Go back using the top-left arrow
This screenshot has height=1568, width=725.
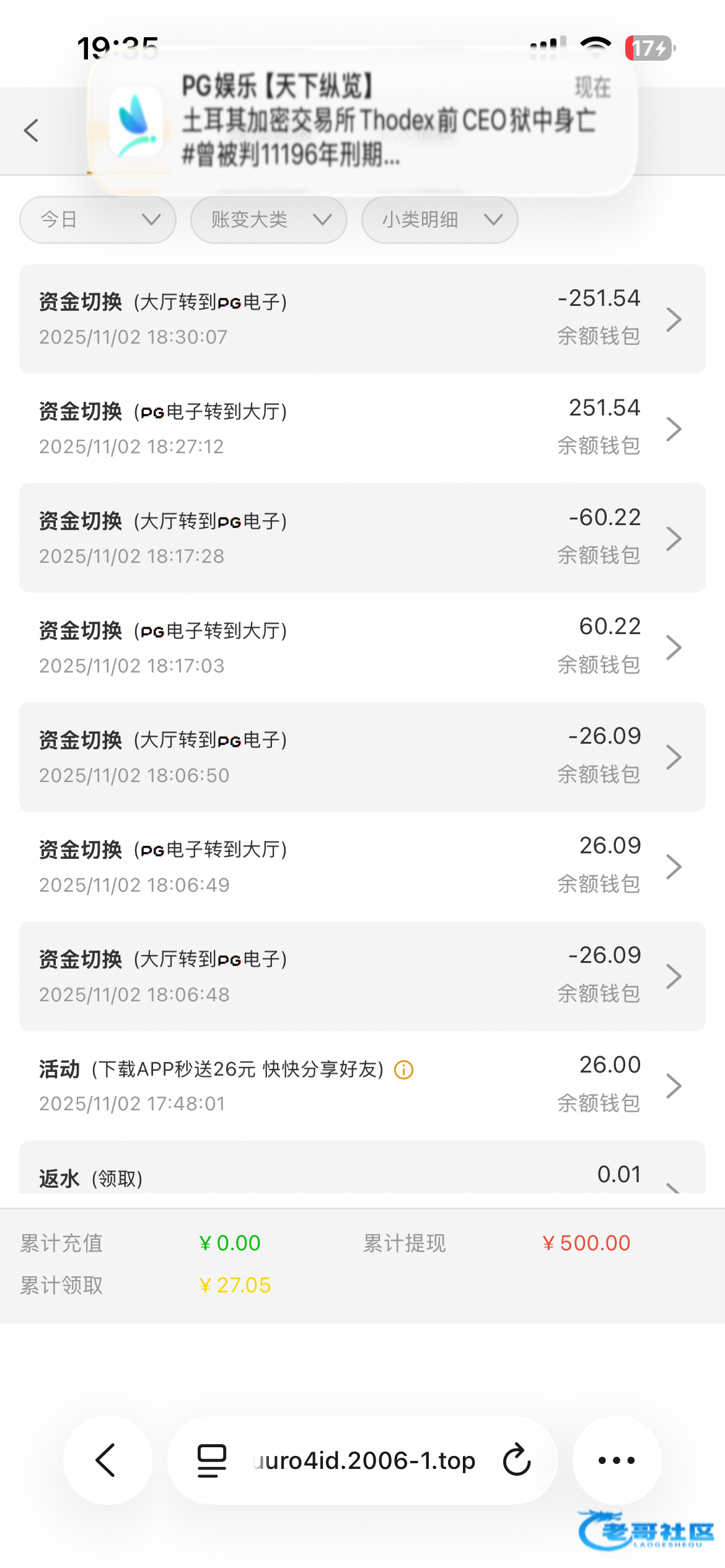pos(31,131)
